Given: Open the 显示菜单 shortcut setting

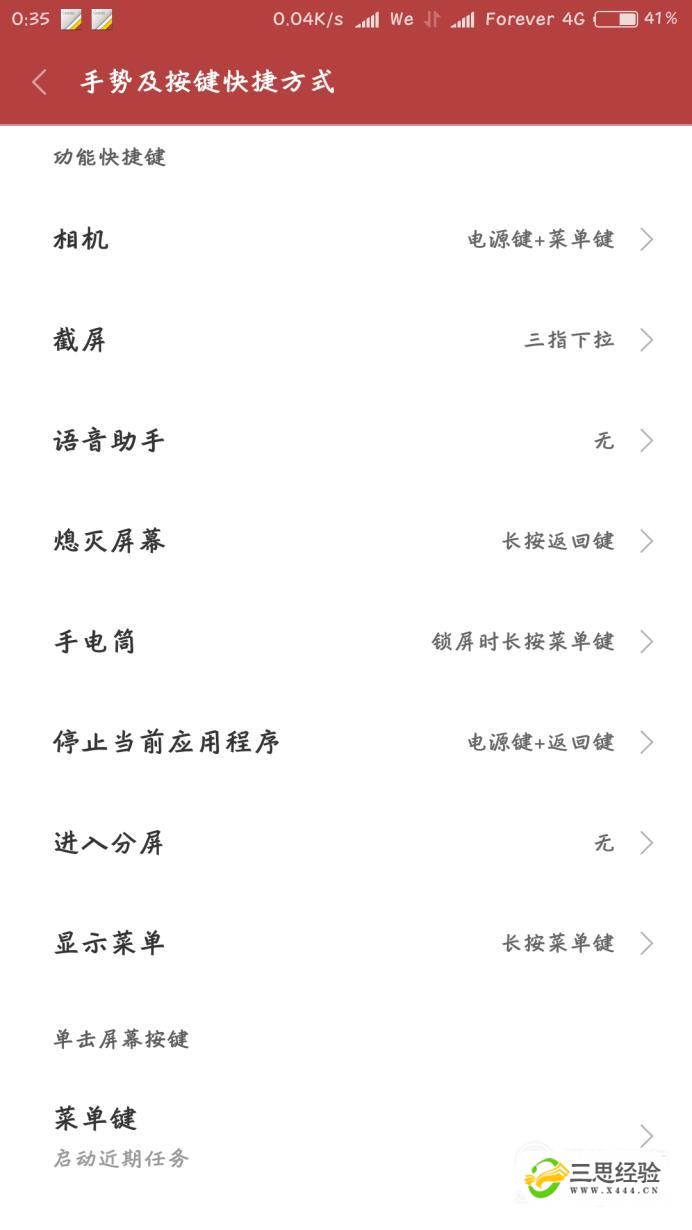Looking at the screenshot, I should (346, 943).
